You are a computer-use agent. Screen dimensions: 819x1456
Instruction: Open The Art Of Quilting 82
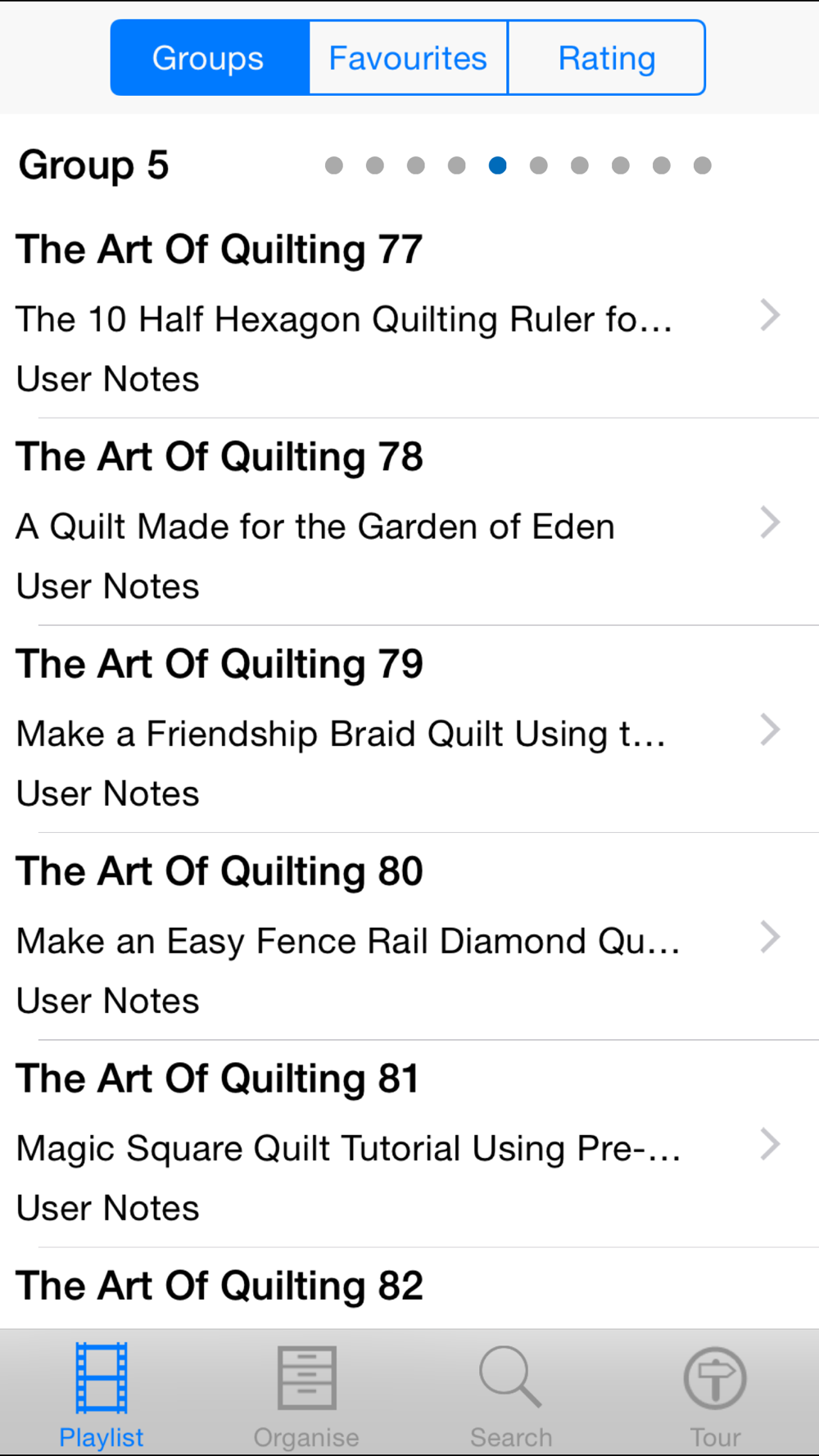(x=409, y=1288)
